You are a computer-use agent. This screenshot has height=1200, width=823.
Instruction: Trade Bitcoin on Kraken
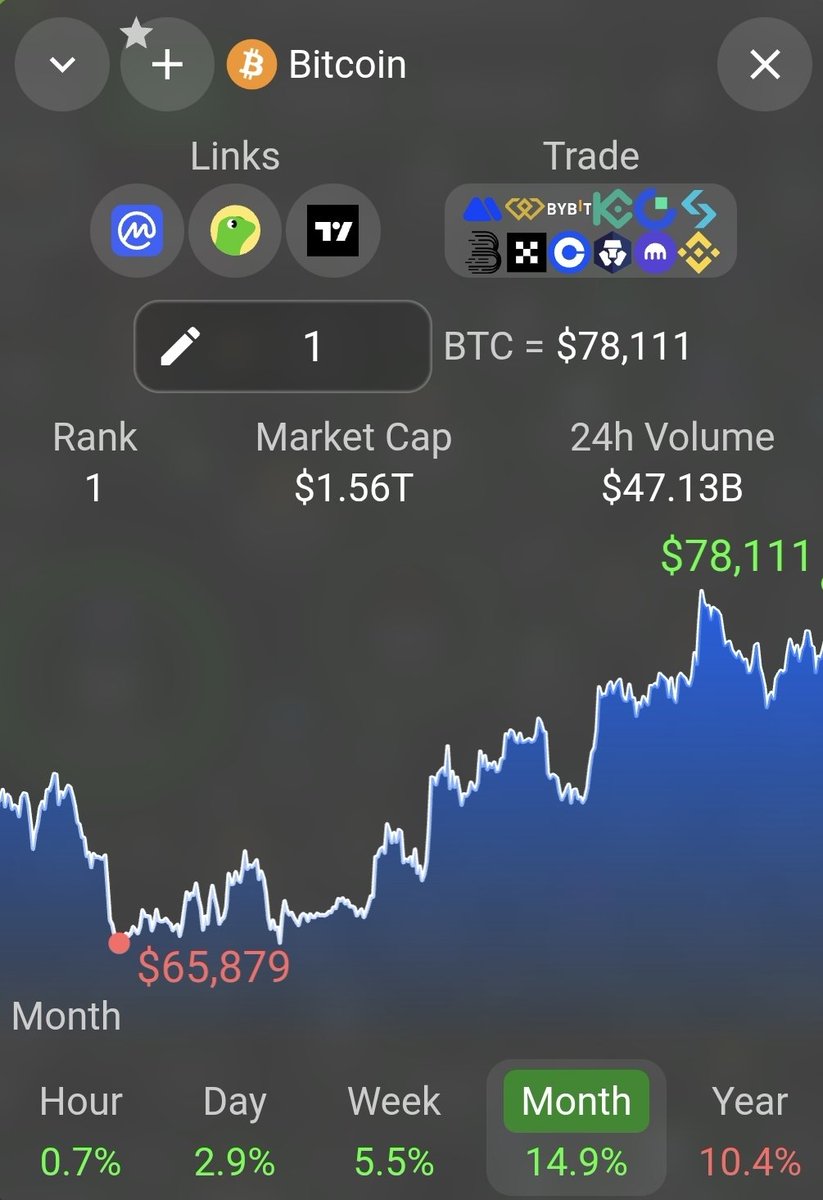[x=655, y=254]
